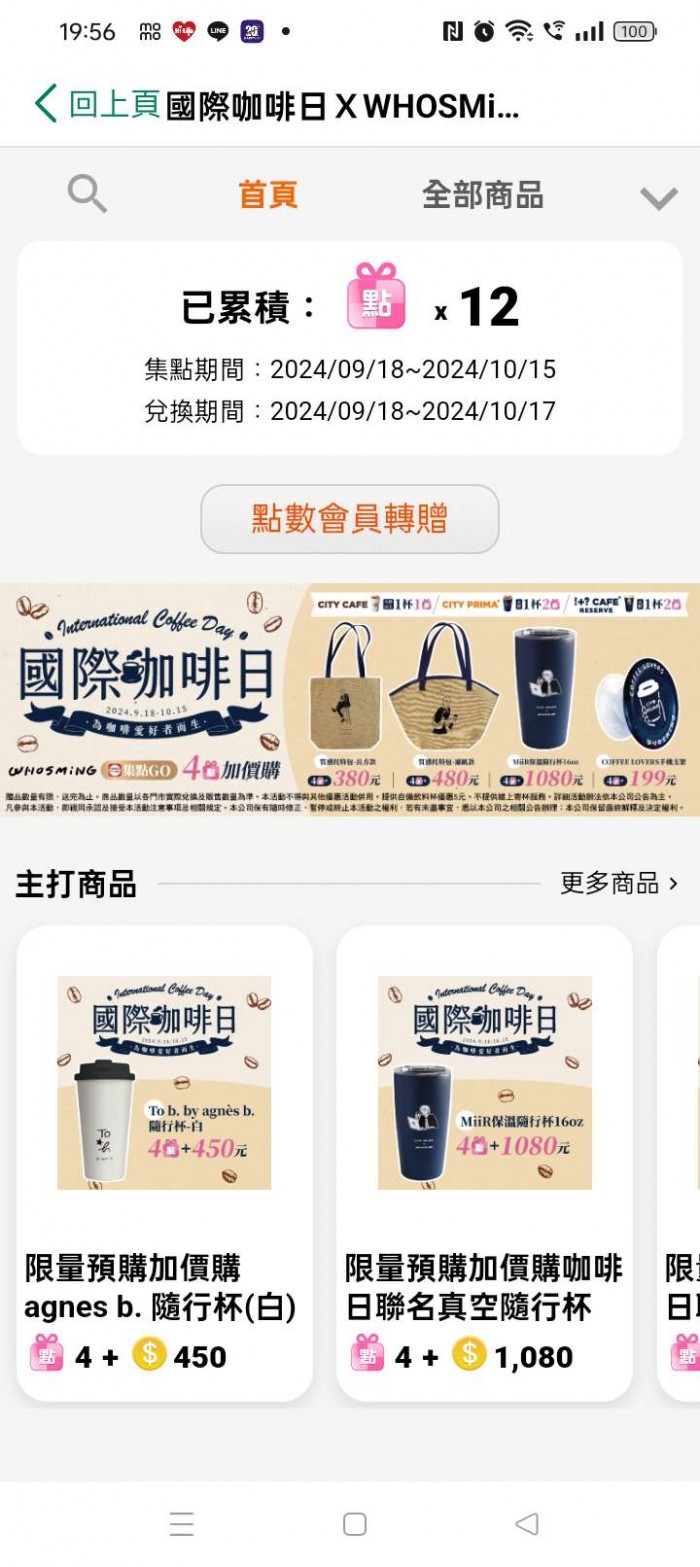Tap the system home button
The height and width of the screenshot is (1567, 700).
[x=354, y=1523]
